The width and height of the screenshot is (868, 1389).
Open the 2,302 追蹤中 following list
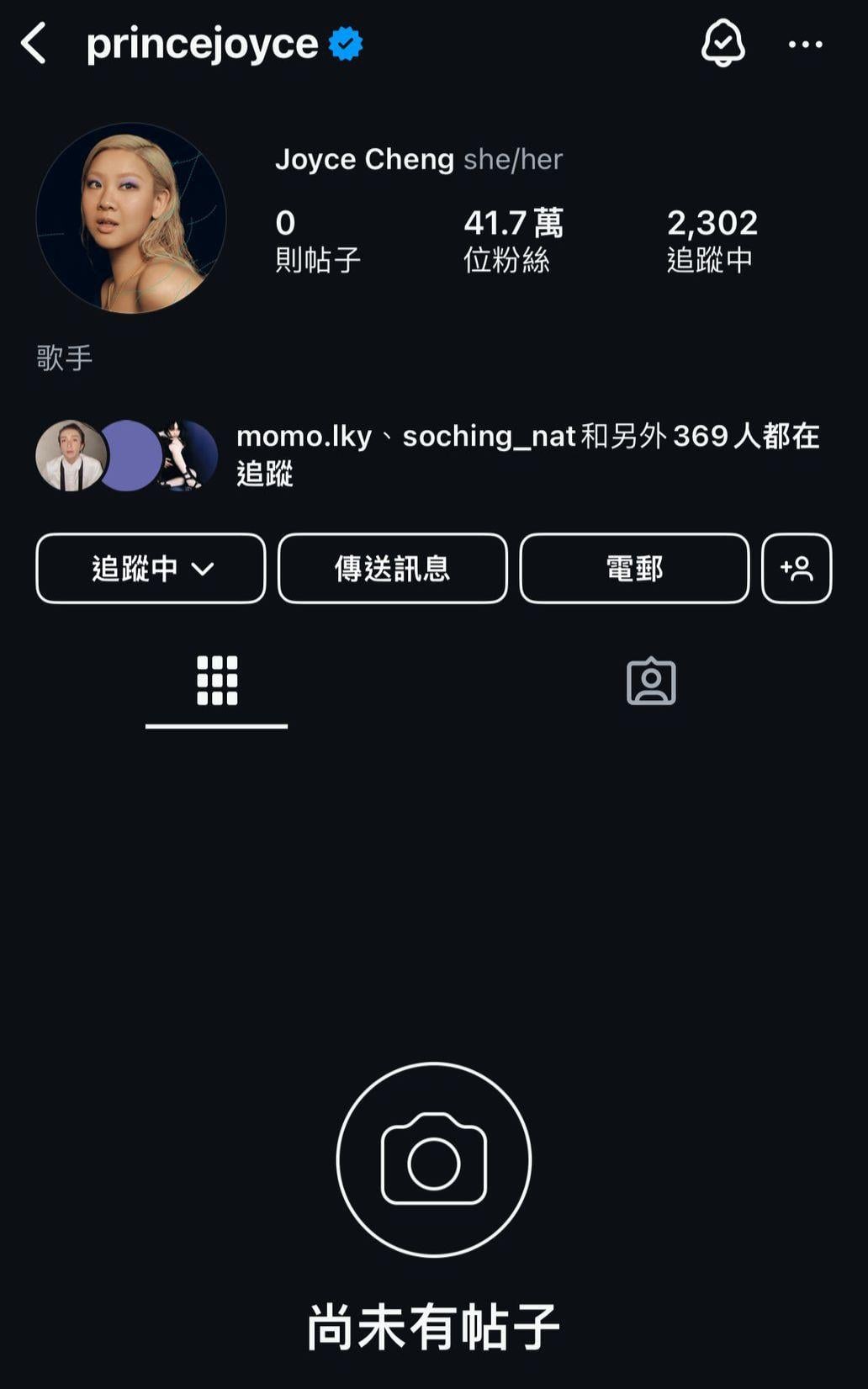pos(712,241)
